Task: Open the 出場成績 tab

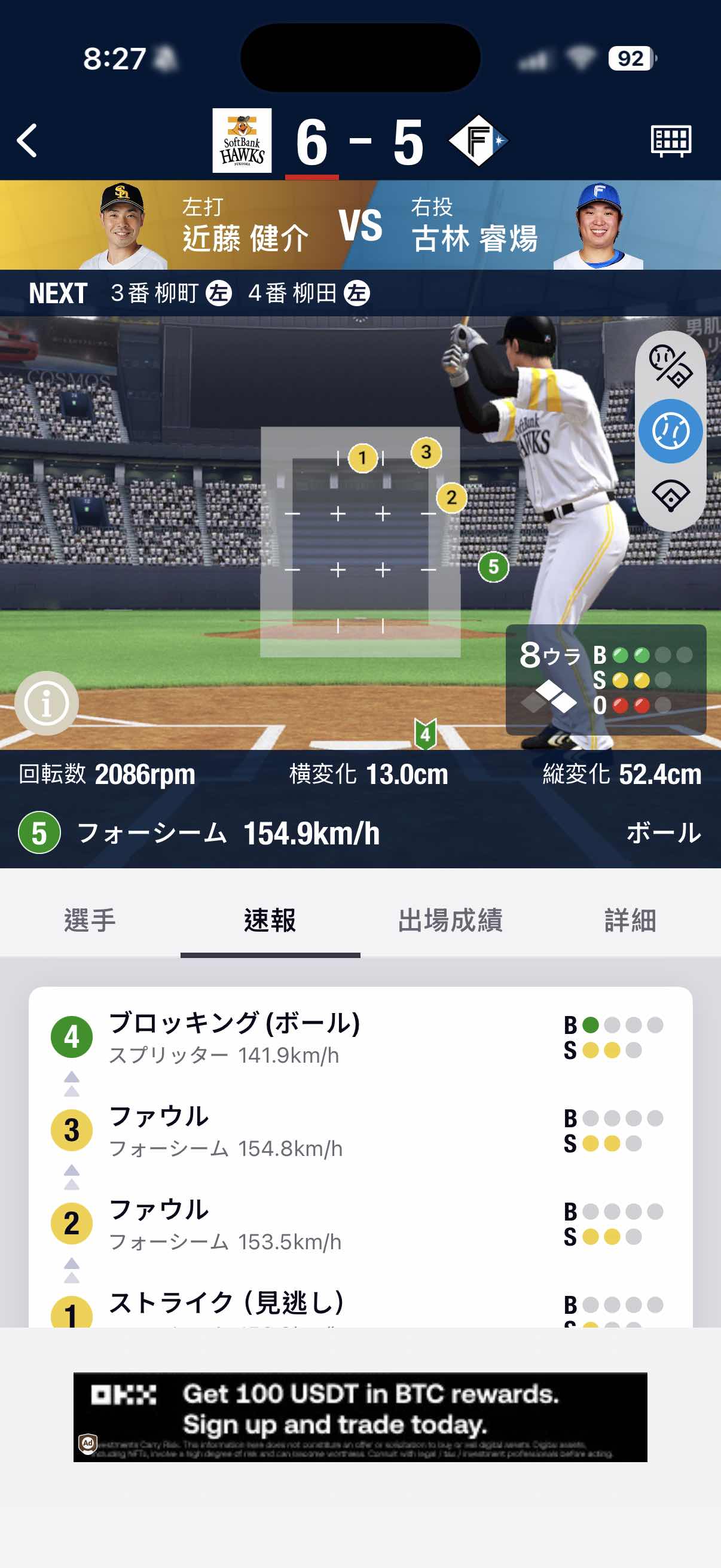Action: point(450,920)
